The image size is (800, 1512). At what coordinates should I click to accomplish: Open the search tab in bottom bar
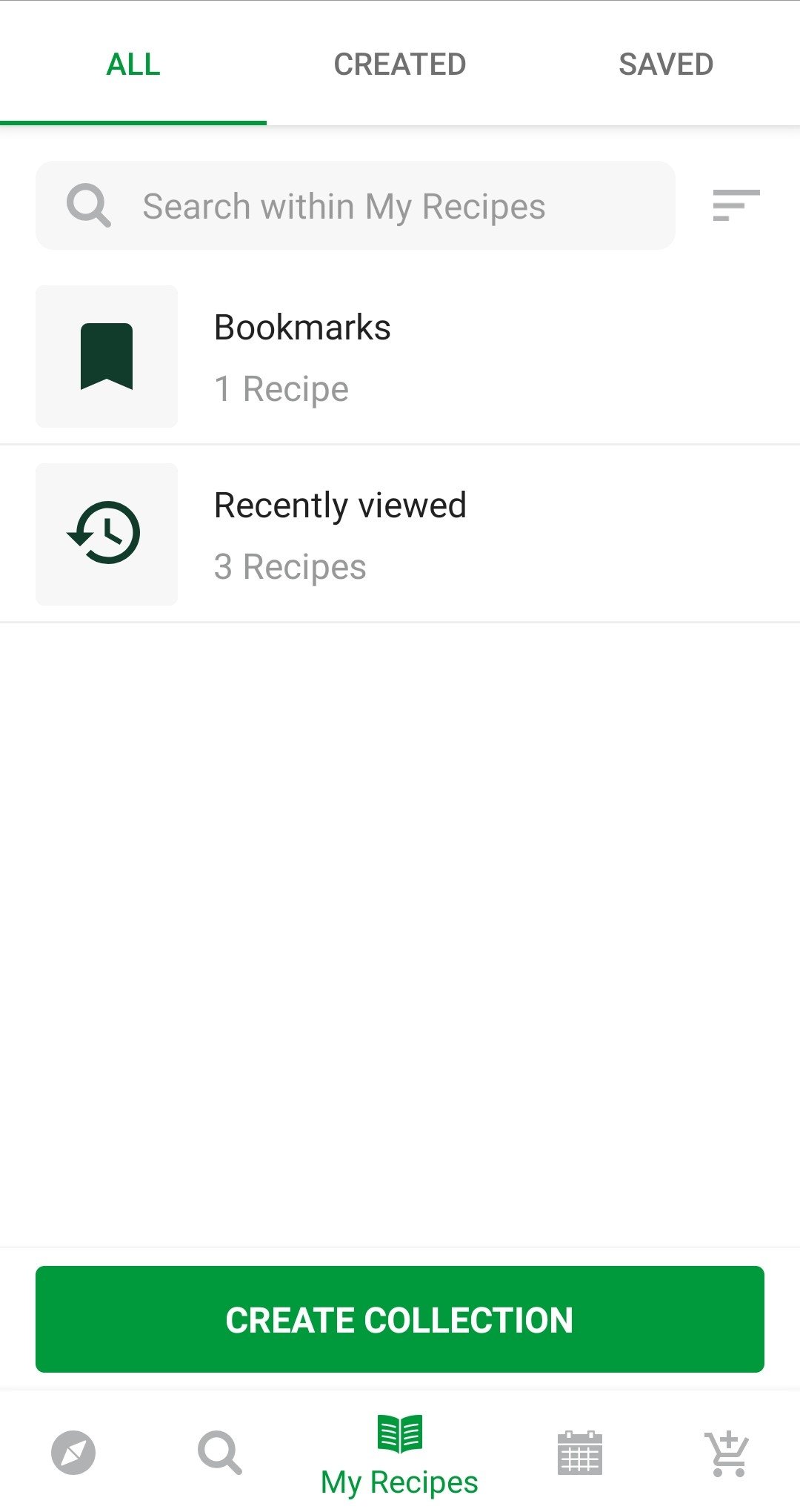click(x=219, y=1453)
